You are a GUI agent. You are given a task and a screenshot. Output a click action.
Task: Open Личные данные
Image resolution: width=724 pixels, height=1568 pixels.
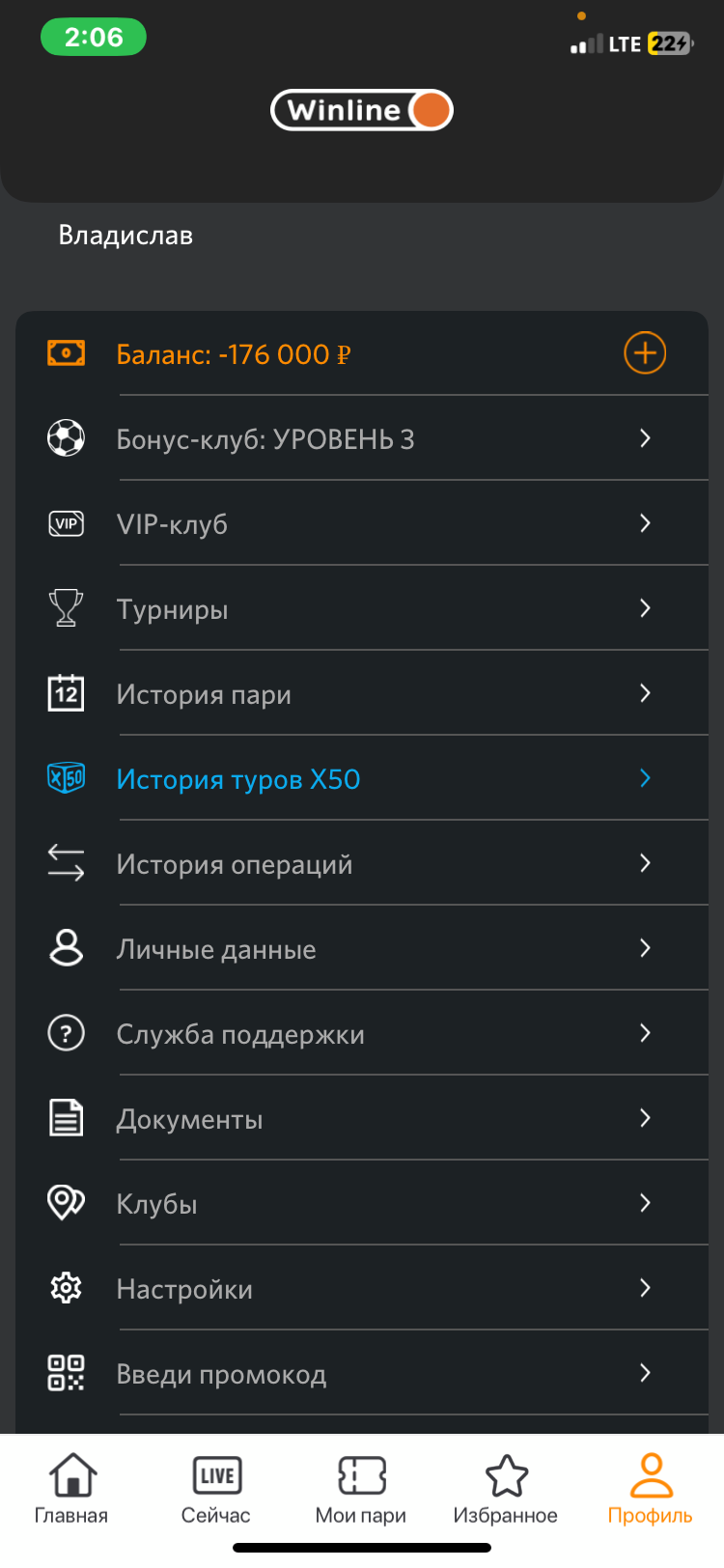362,948
